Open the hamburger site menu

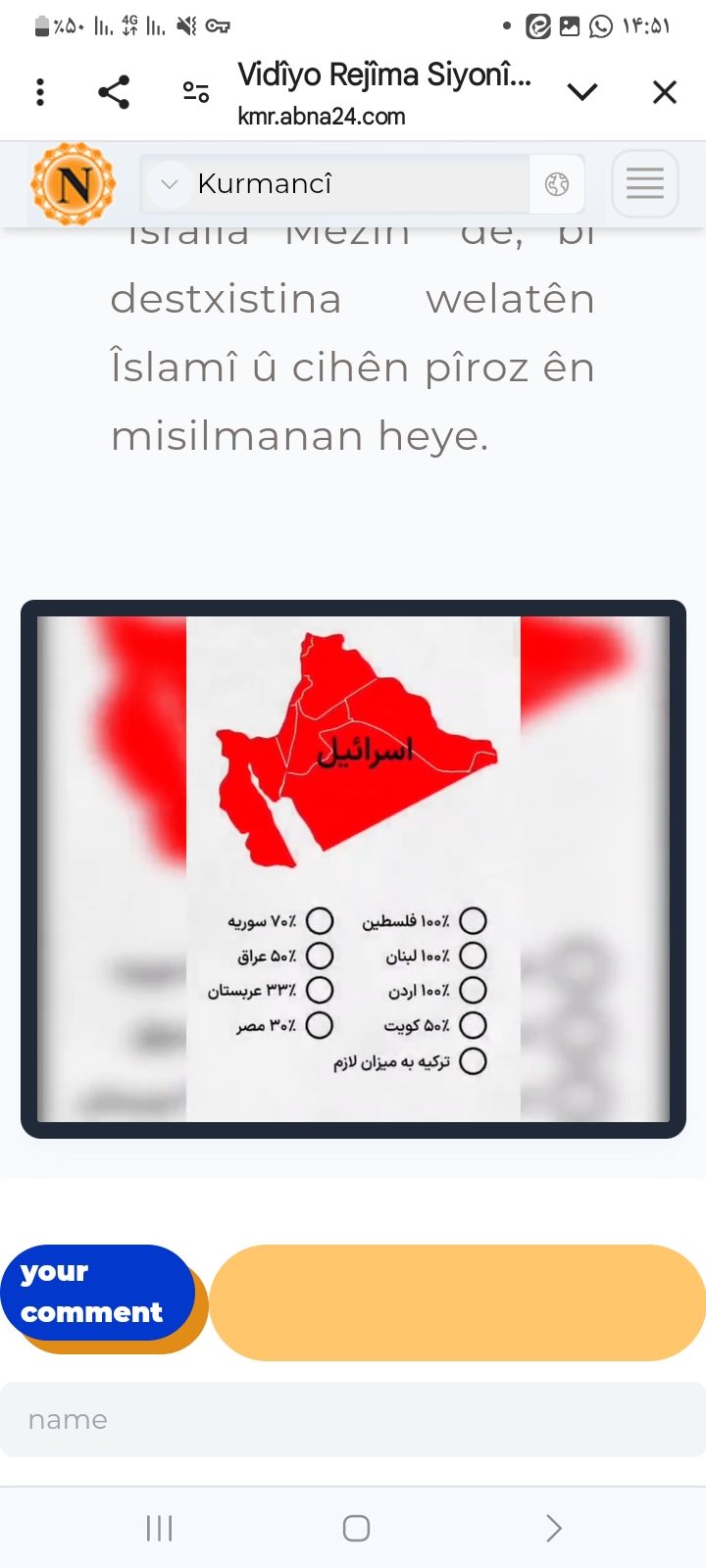point(644,183)
